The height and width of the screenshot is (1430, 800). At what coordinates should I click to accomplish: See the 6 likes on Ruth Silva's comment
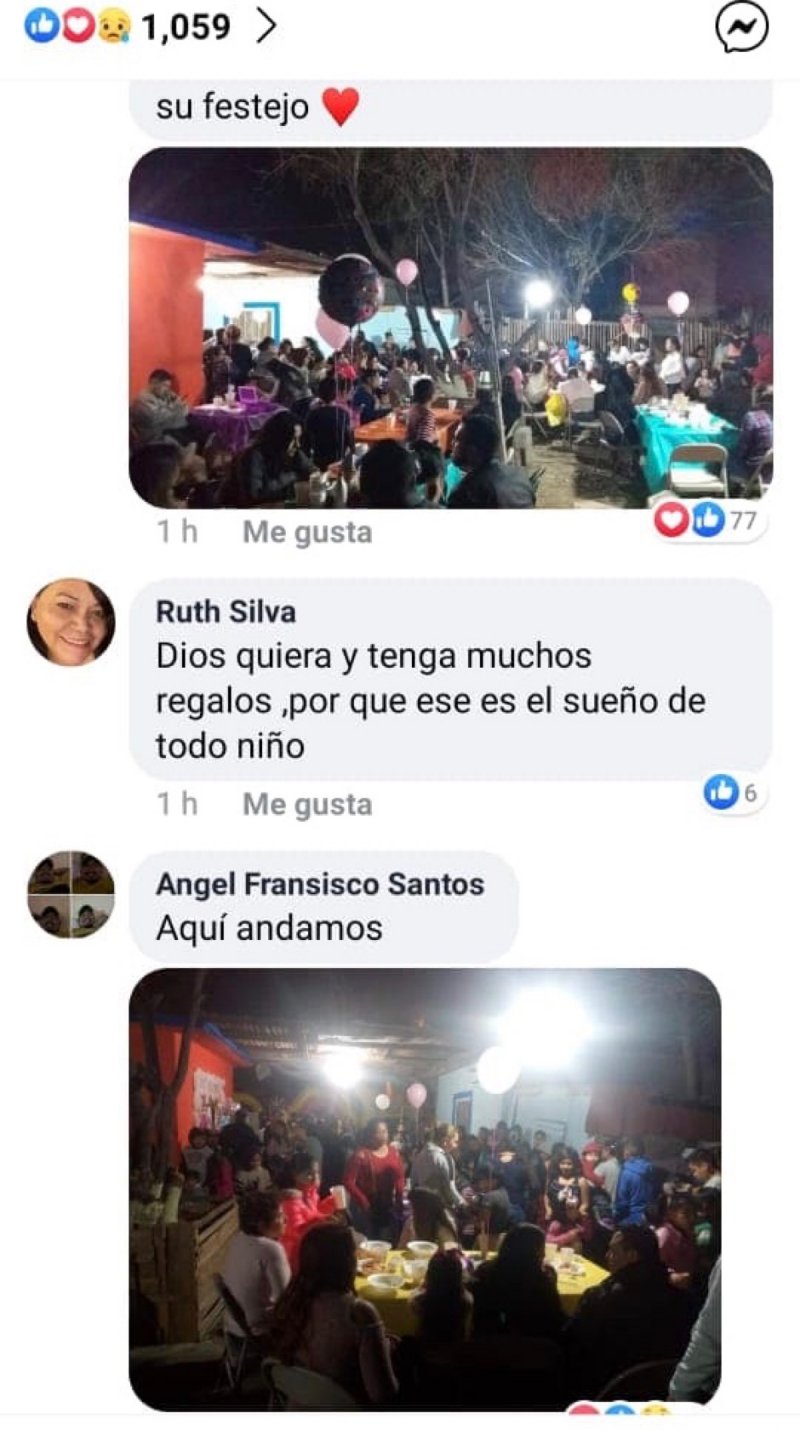[732, 793]
